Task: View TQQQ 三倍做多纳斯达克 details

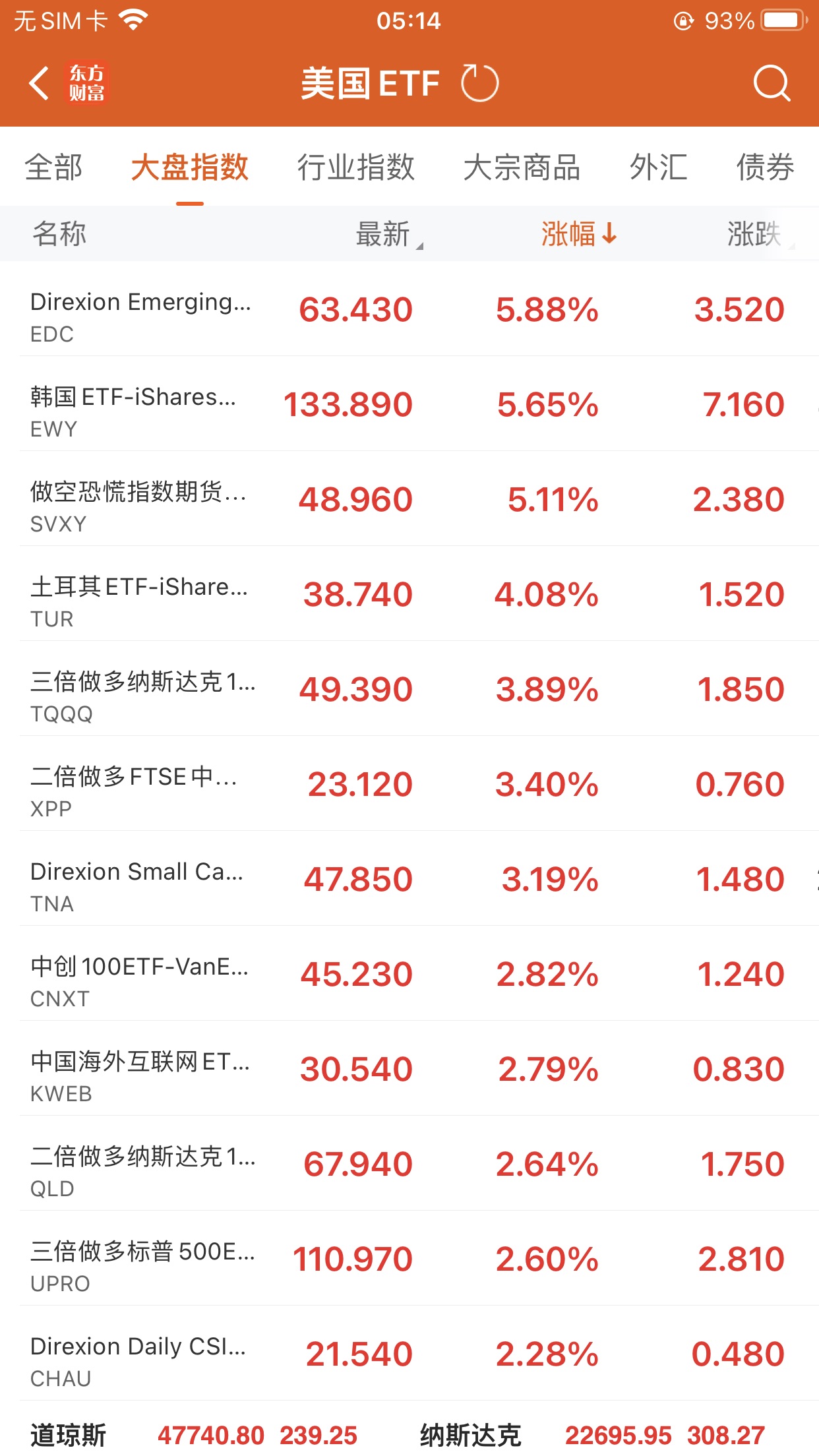Action: pyautogui.click(x=409, y=690)
